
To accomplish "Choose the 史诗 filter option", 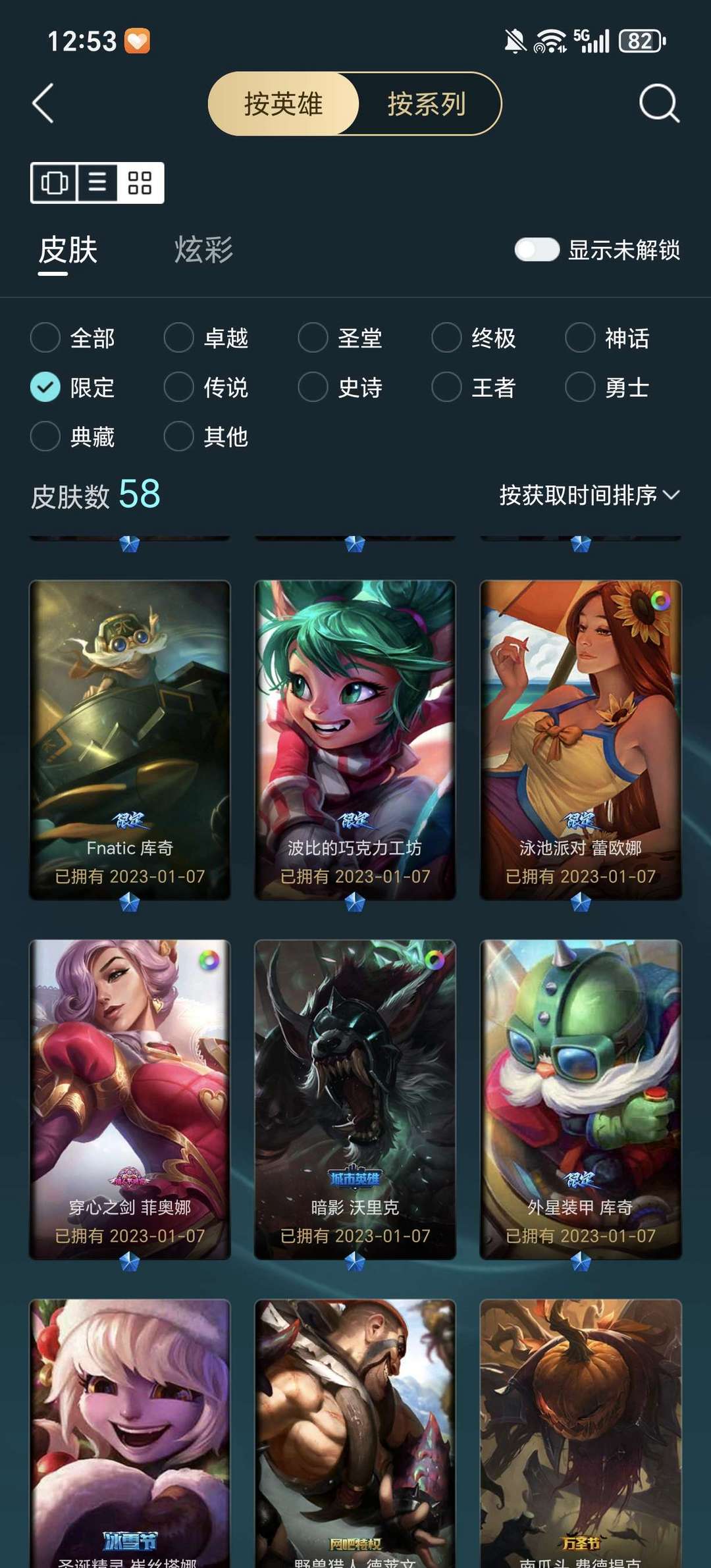I will [x=340, y=387].
